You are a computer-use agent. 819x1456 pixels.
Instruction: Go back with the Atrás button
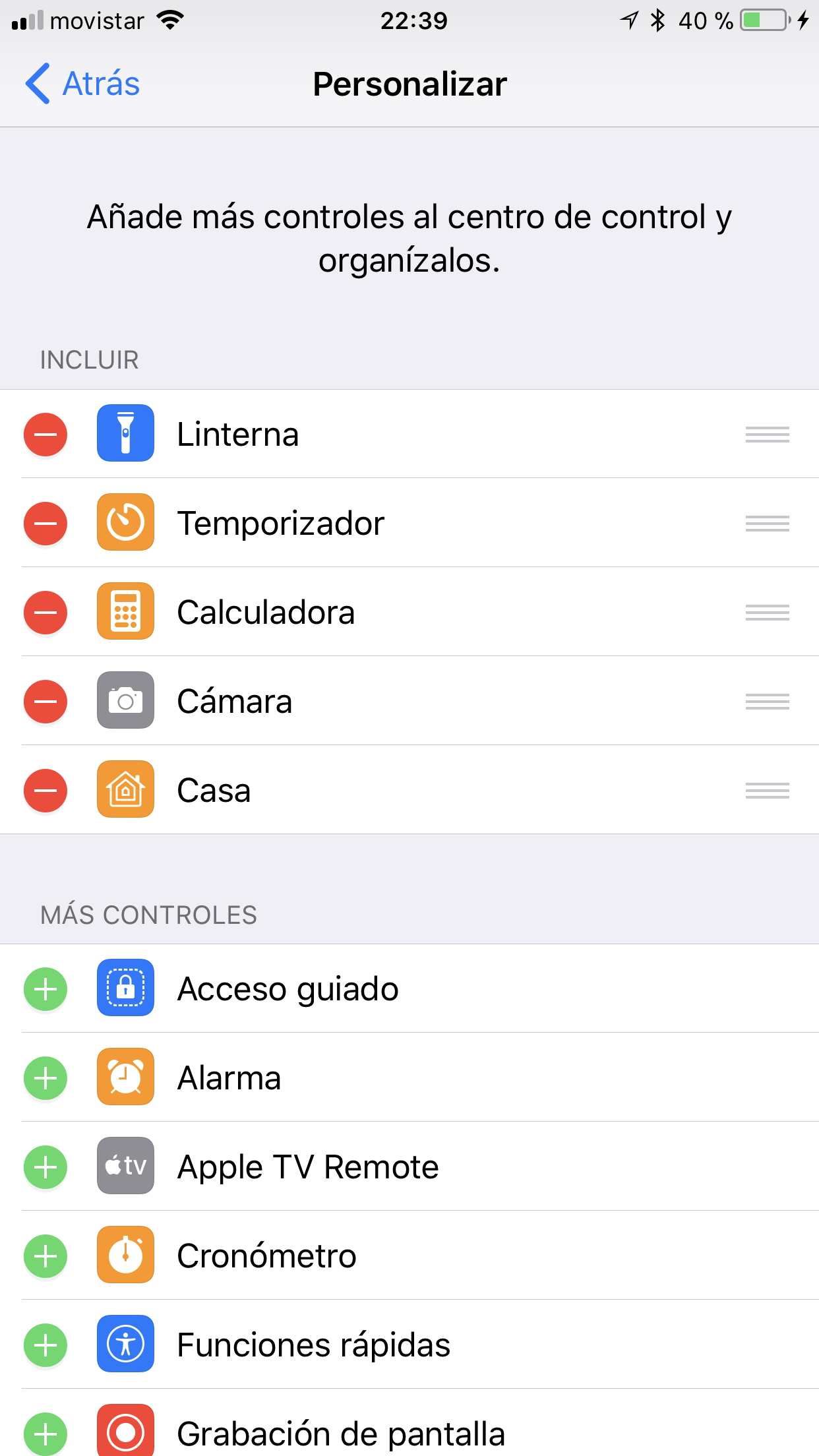tap(83, 84)
